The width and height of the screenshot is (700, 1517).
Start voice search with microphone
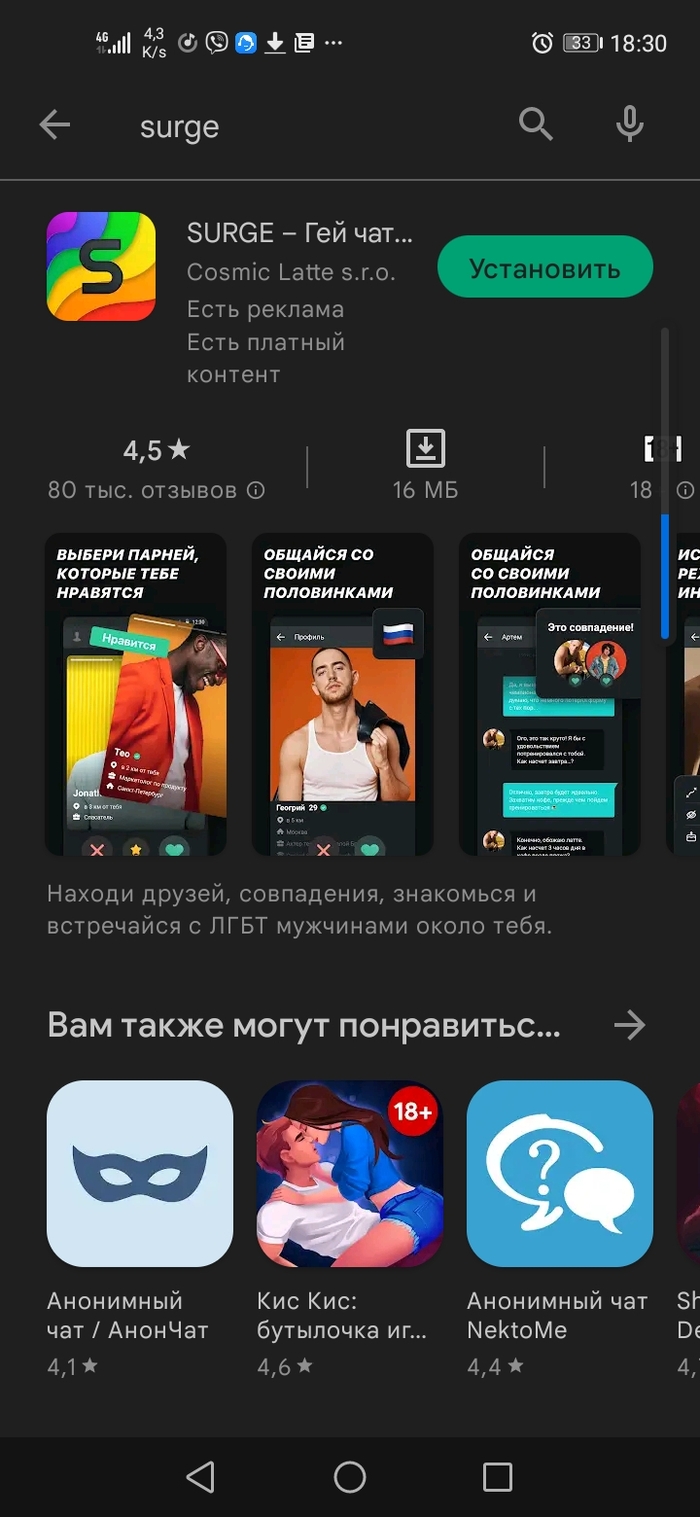[x=629, y=125]
